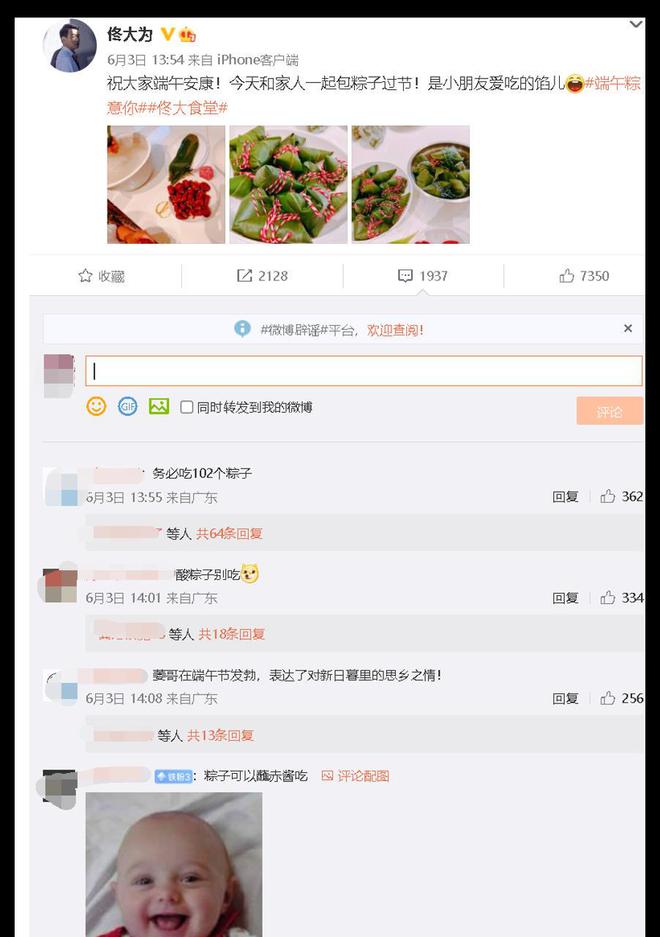Reply to the 务必吃102个粽子 comment
The image size is (660, 937).
[565, 497]
